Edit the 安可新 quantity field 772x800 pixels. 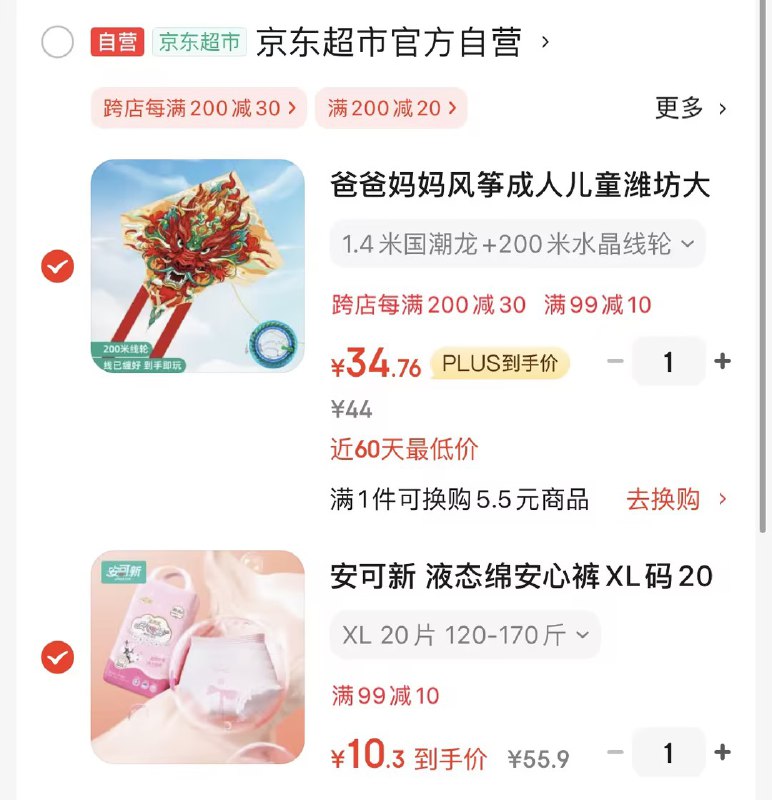(x=669, y=753)
